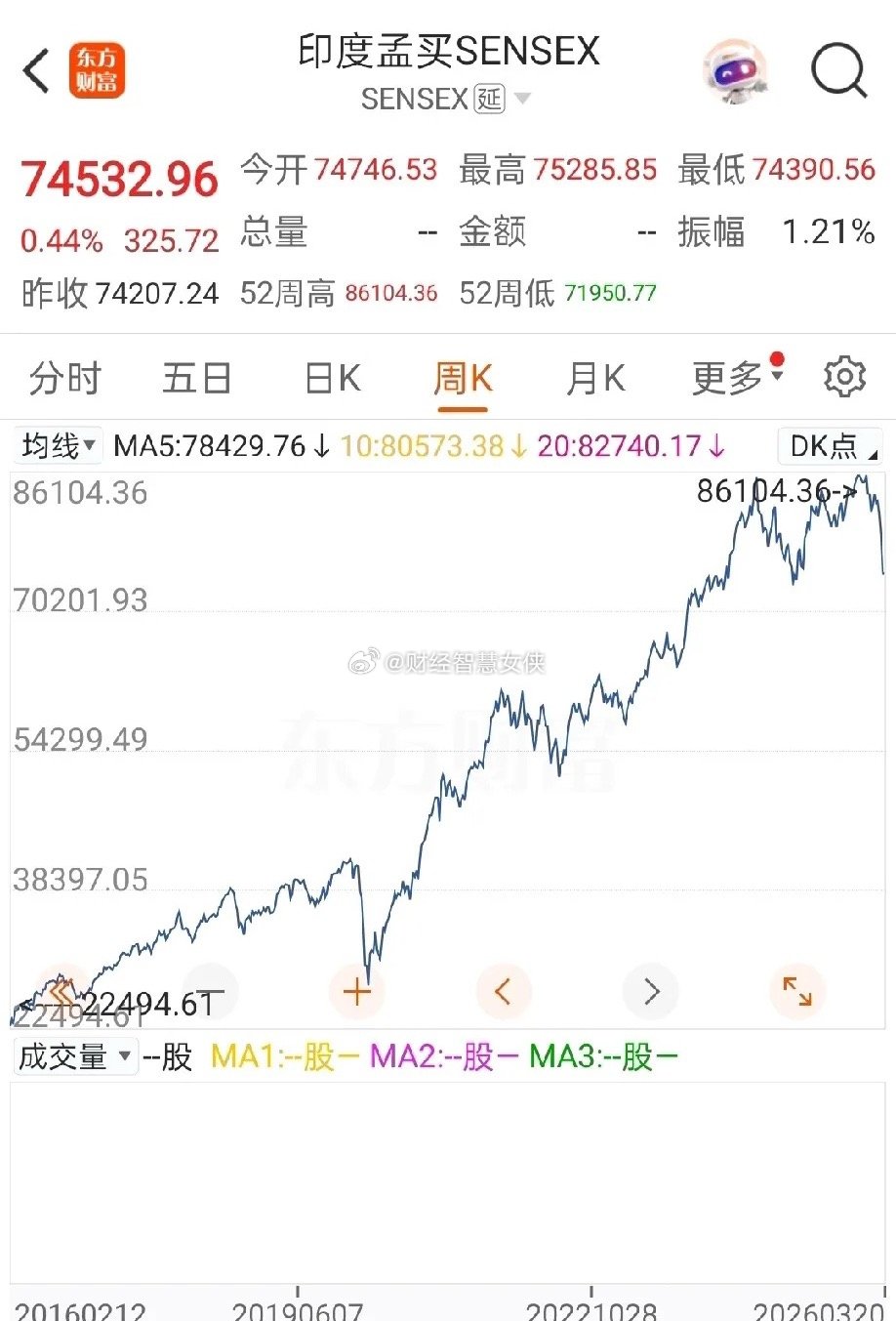The image size is (896, 1321).
Task: Enter fullscreen chart with the expand icon
Action: point(797,991)
